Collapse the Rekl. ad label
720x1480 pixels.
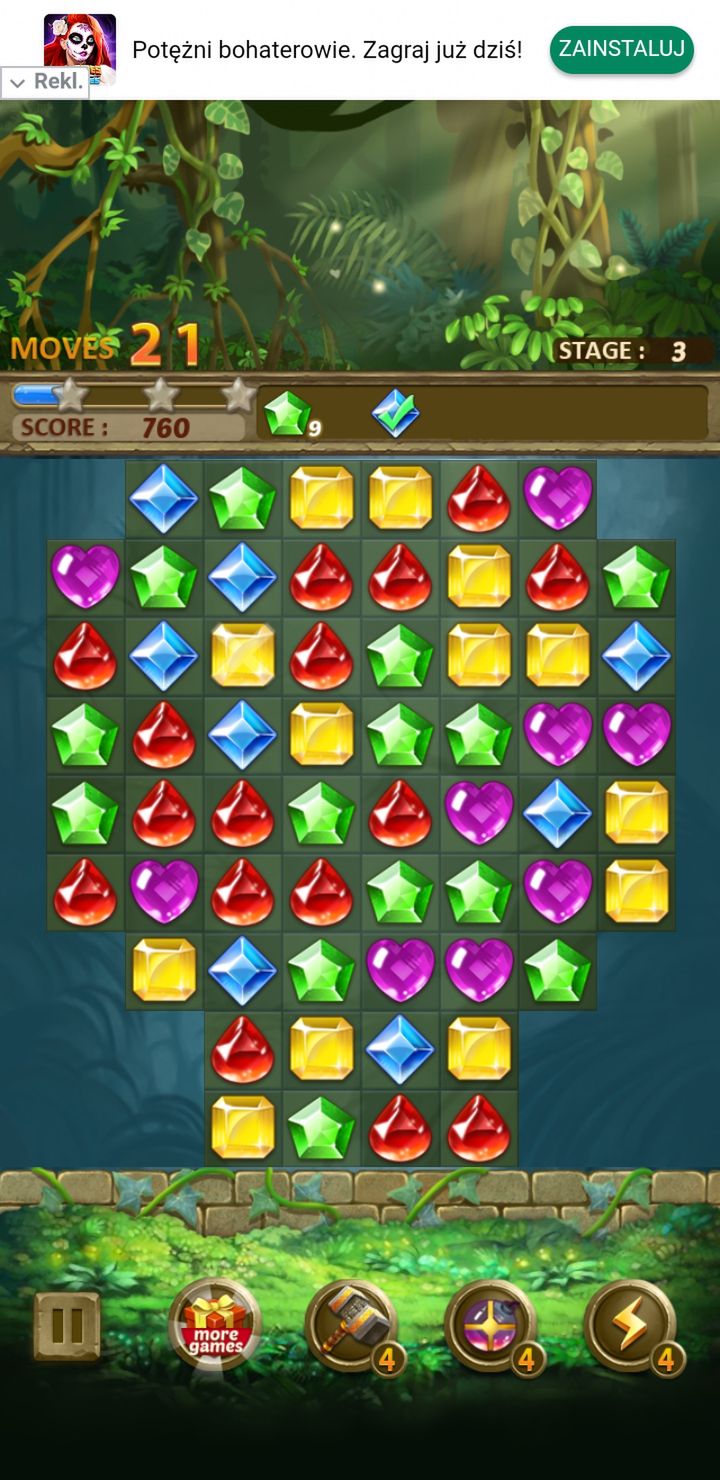45,82
